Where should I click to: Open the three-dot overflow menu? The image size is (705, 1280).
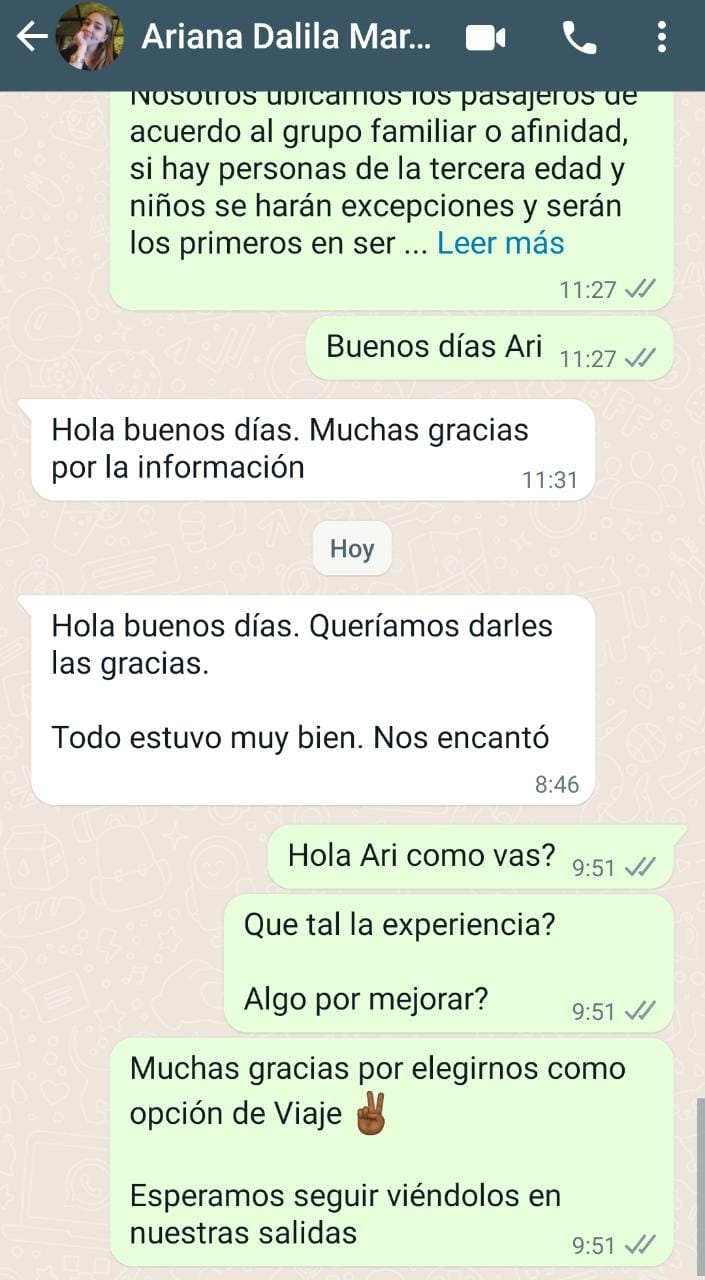[661, 38]
